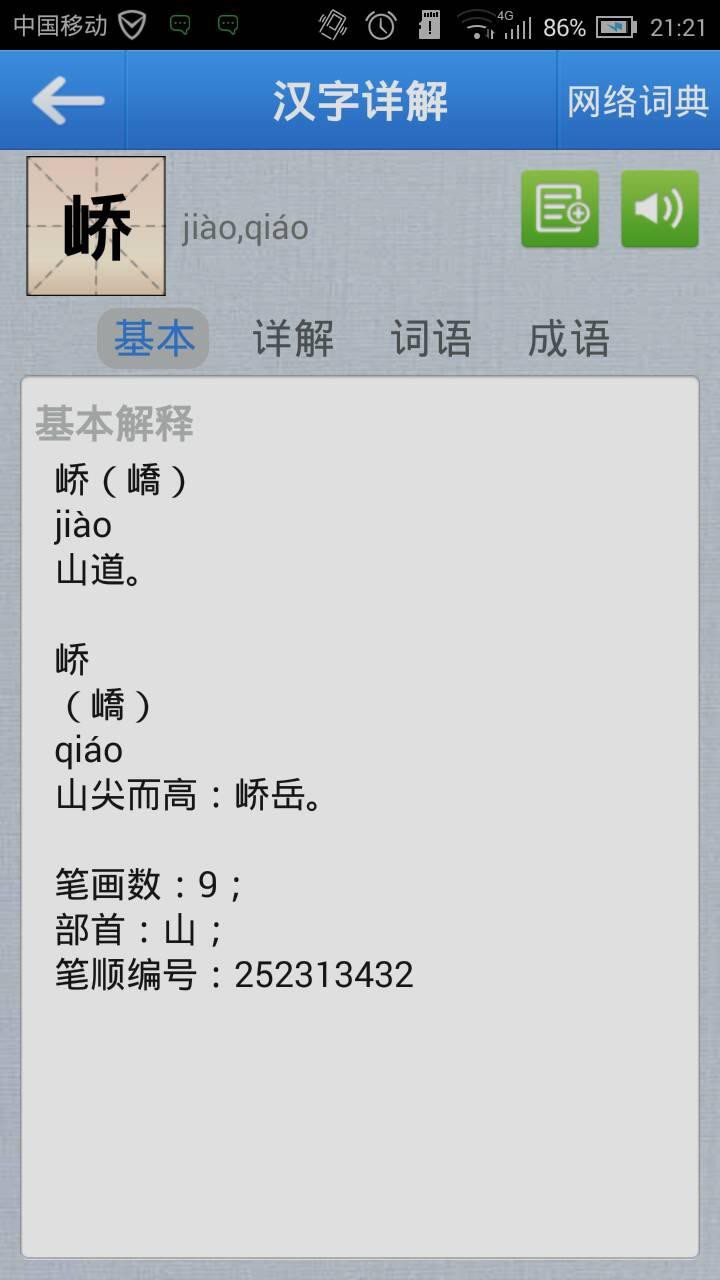Add this character to the word notebook
This screenshot has height=1280, width=720.
pyautogui.click(x=560, y=209)
